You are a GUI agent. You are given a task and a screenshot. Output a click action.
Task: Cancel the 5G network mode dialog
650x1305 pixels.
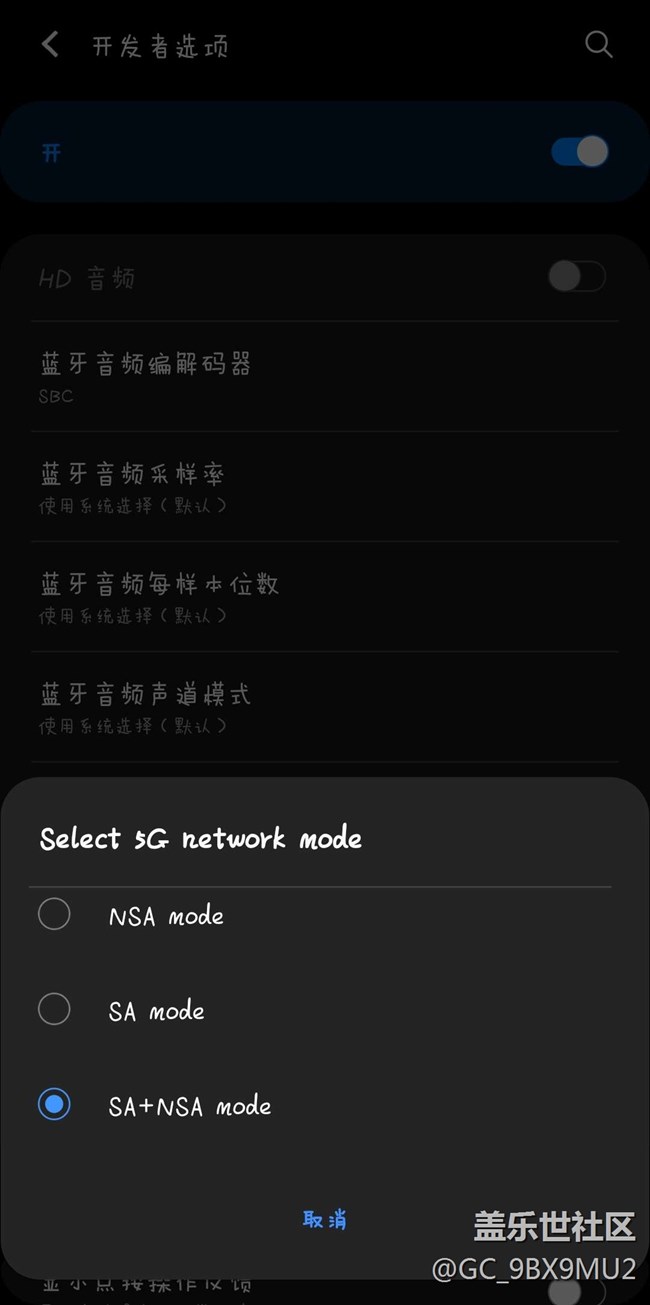[325, 1219]
